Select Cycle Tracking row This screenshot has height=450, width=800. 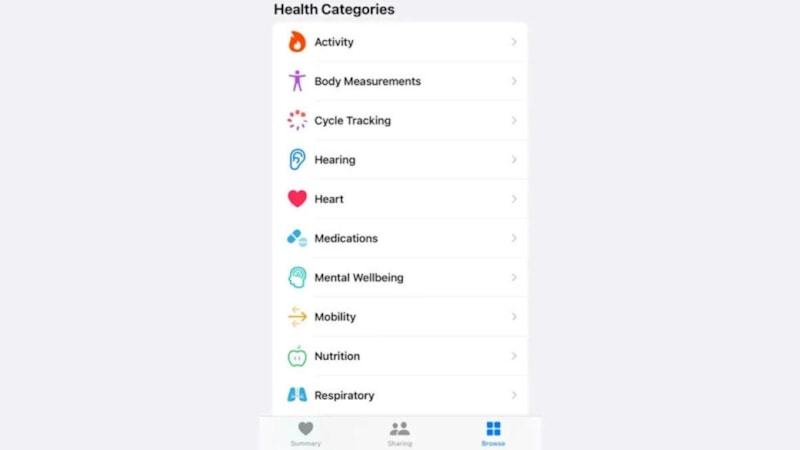400,120
